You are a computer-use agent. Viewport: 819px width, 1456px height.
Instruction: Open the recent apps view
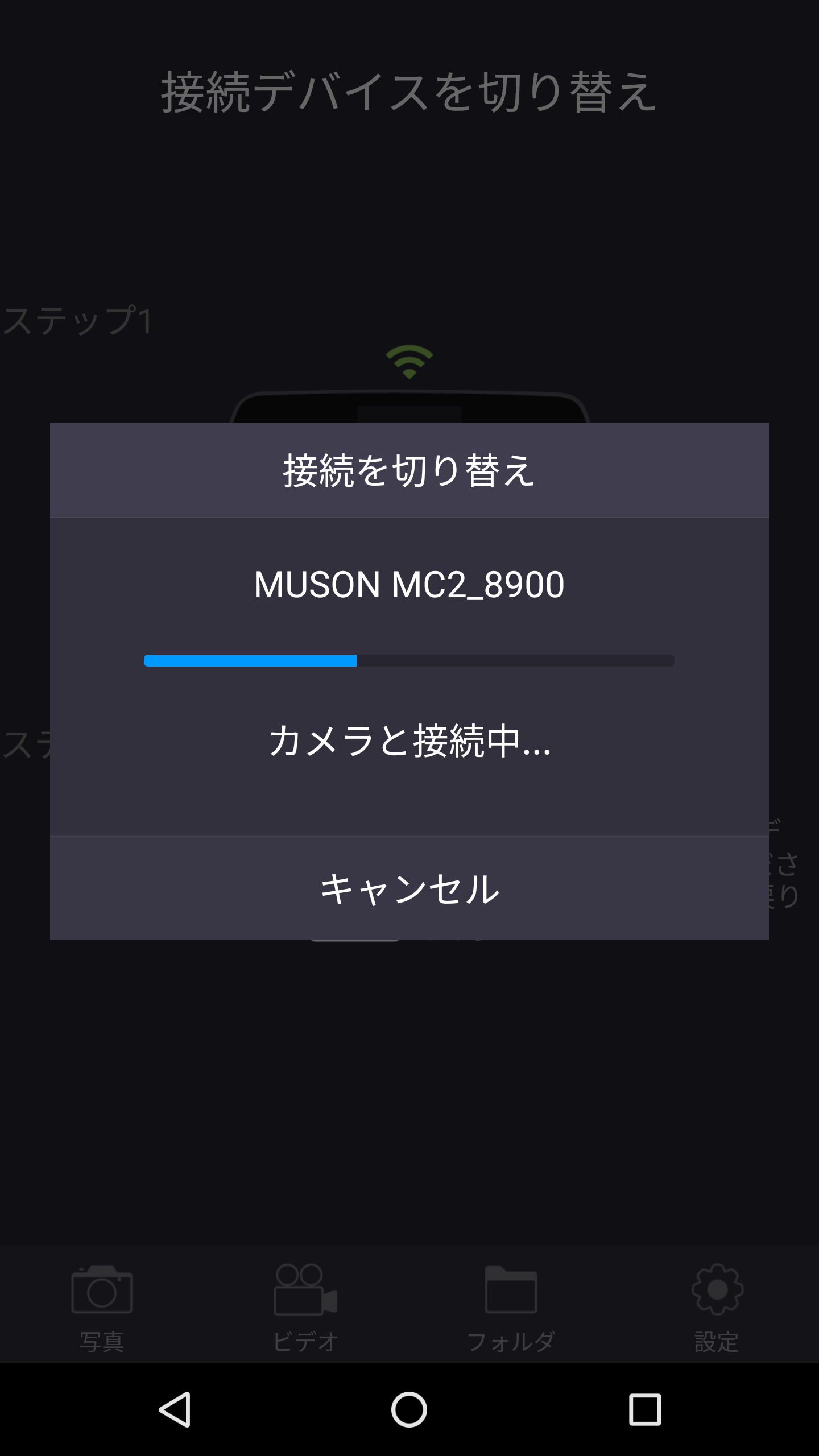coord(644,1409)
